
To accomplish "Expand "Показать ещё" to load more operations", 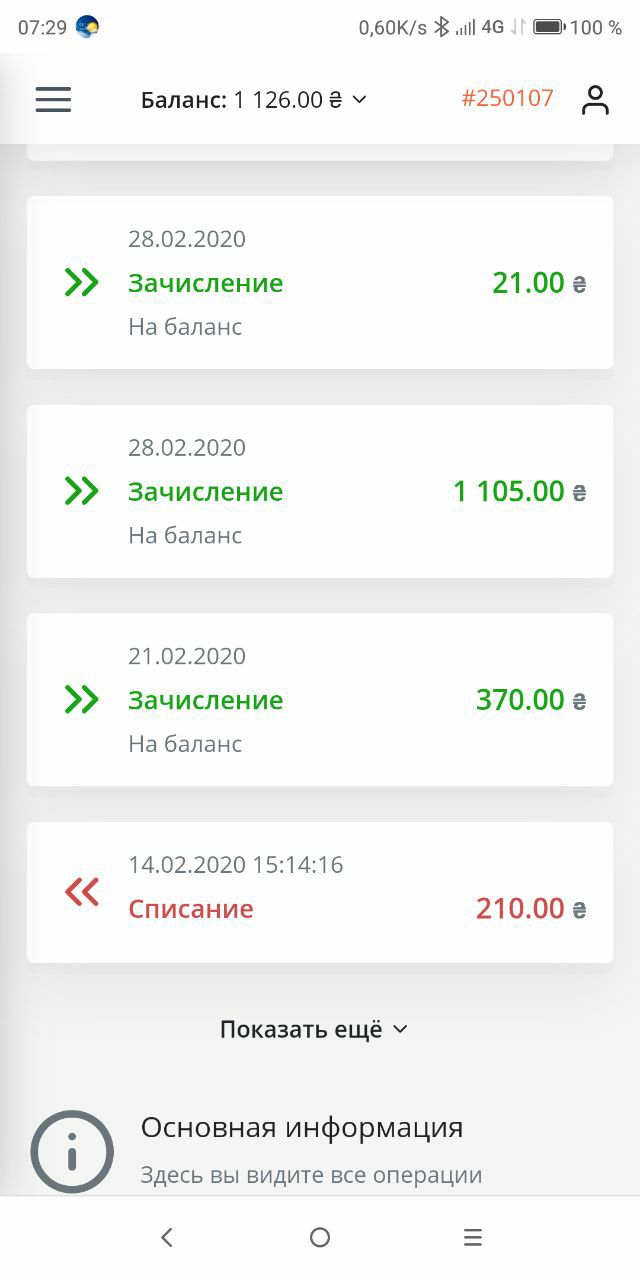I will click(x=314, y=1029).
